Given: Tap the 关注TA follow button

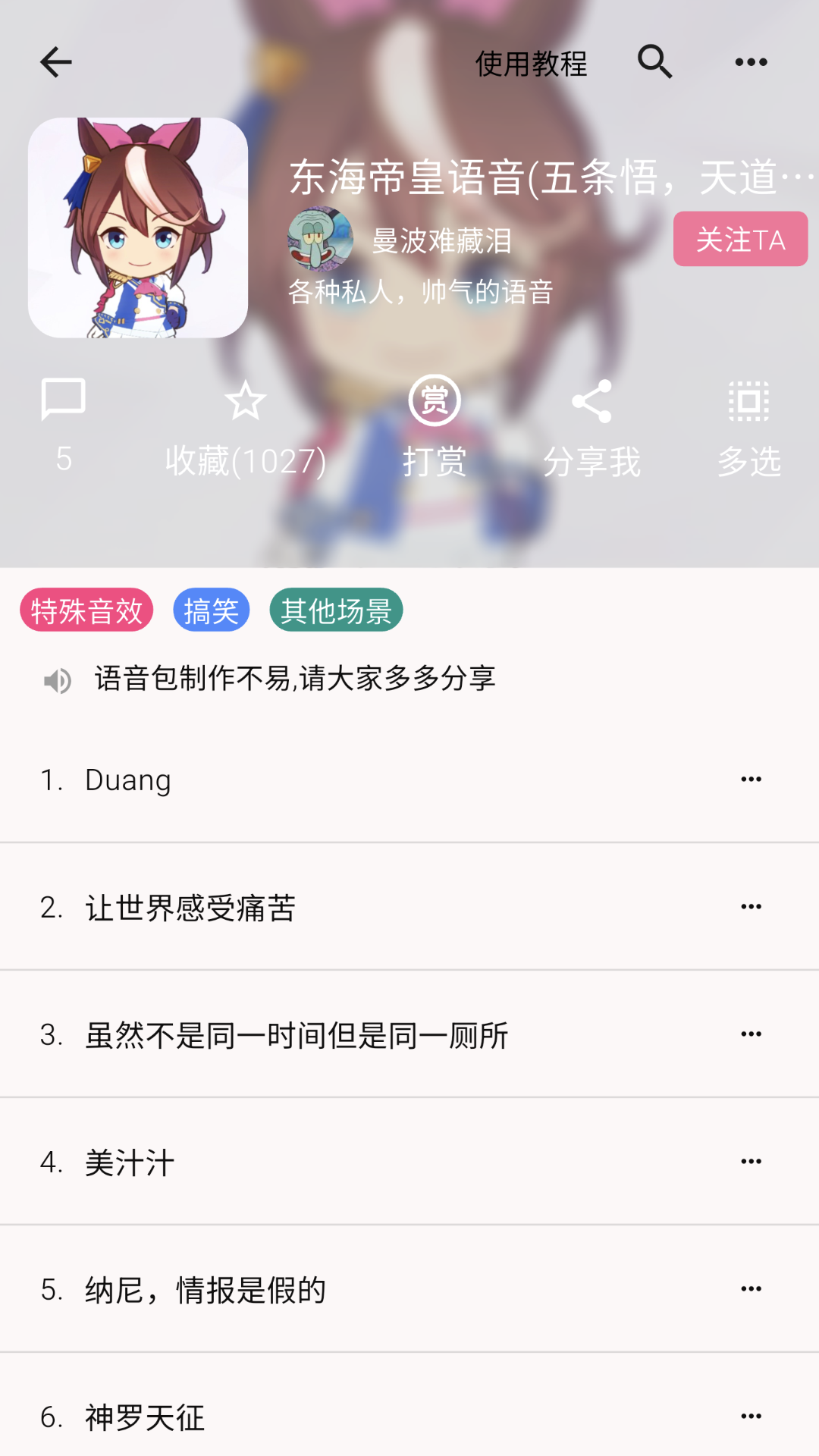Looking at the screenshot, I should 739,239.
